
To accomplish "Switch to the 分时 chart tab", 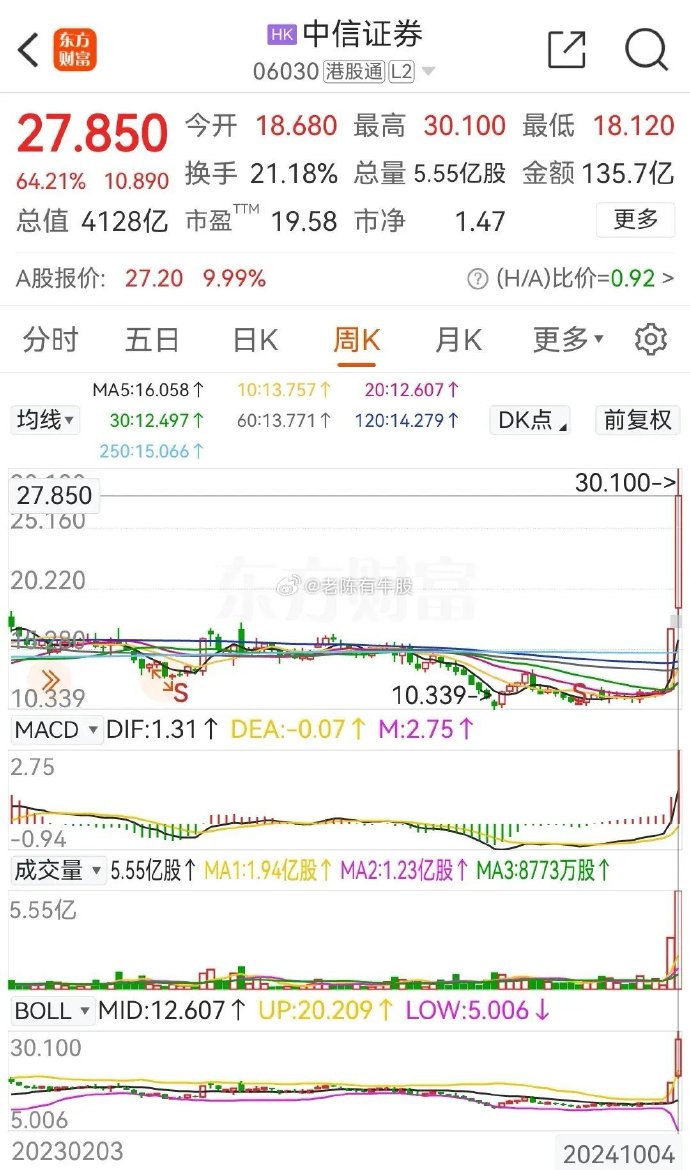I will [x=51, y=340].
